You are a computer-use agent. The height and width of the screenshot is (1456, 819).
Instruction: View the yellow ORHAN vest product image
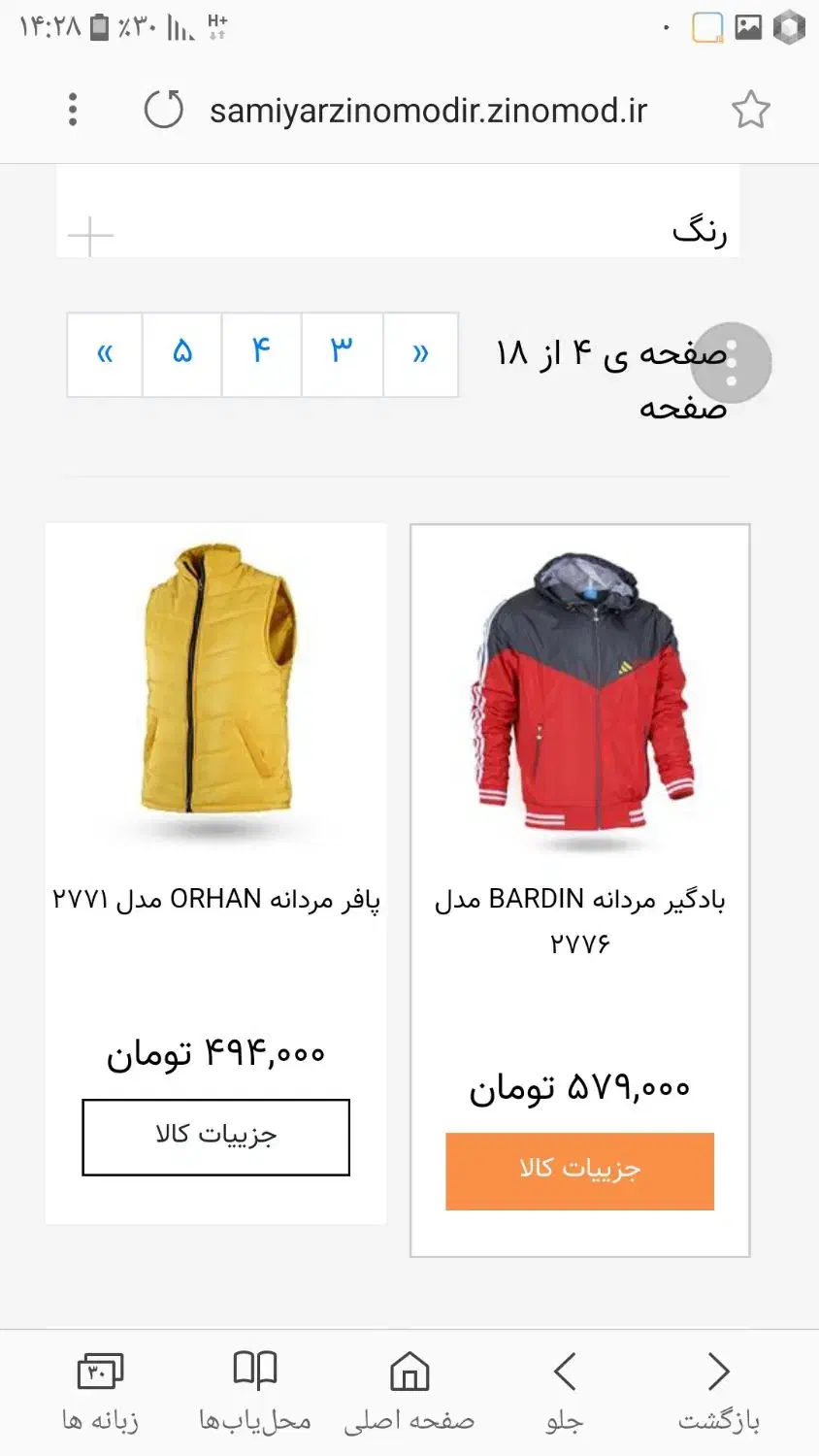click(x=215, y=689)
